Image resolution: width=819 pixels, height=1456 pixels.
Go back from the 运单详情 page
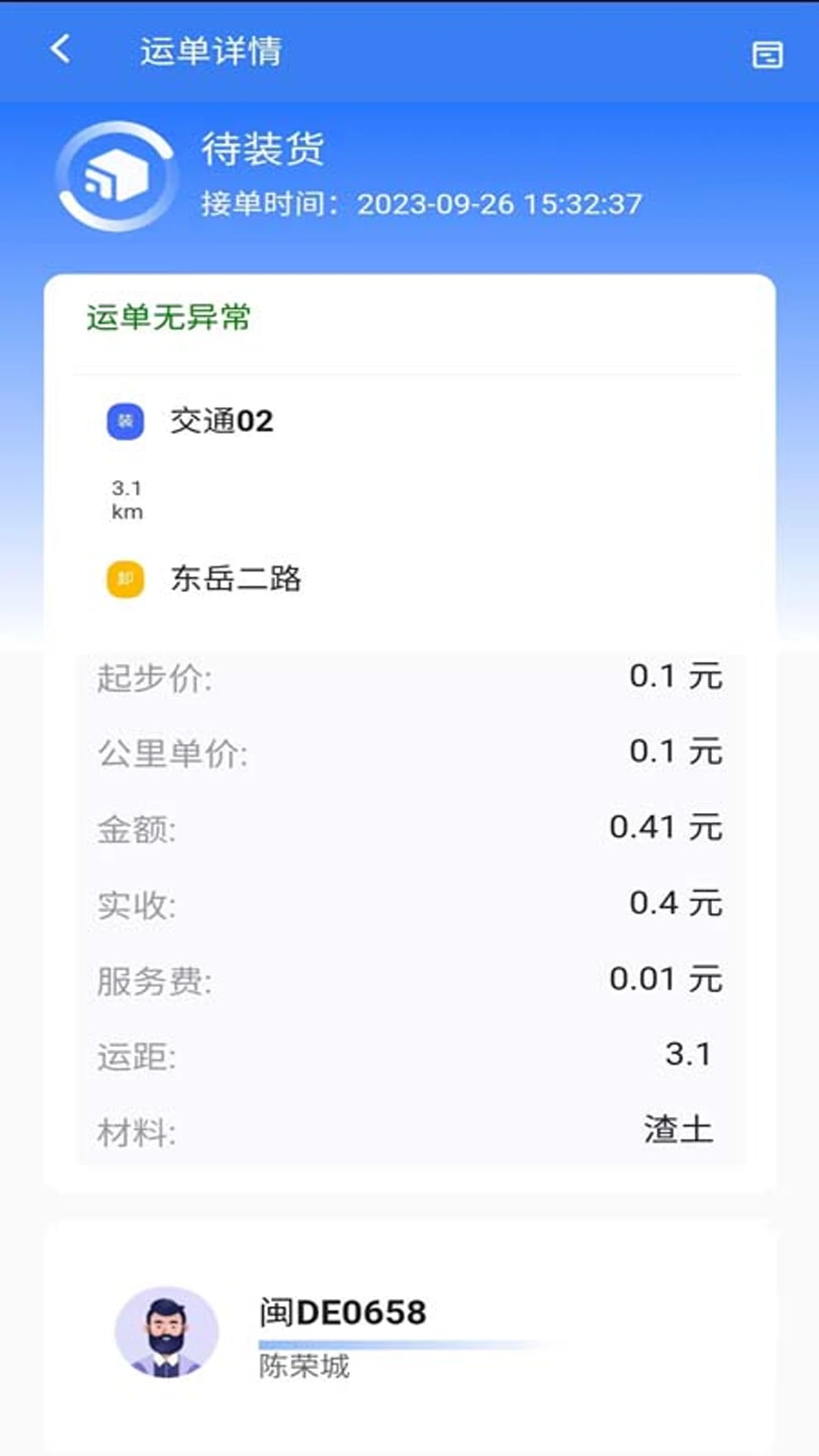(x=61, y=50)
